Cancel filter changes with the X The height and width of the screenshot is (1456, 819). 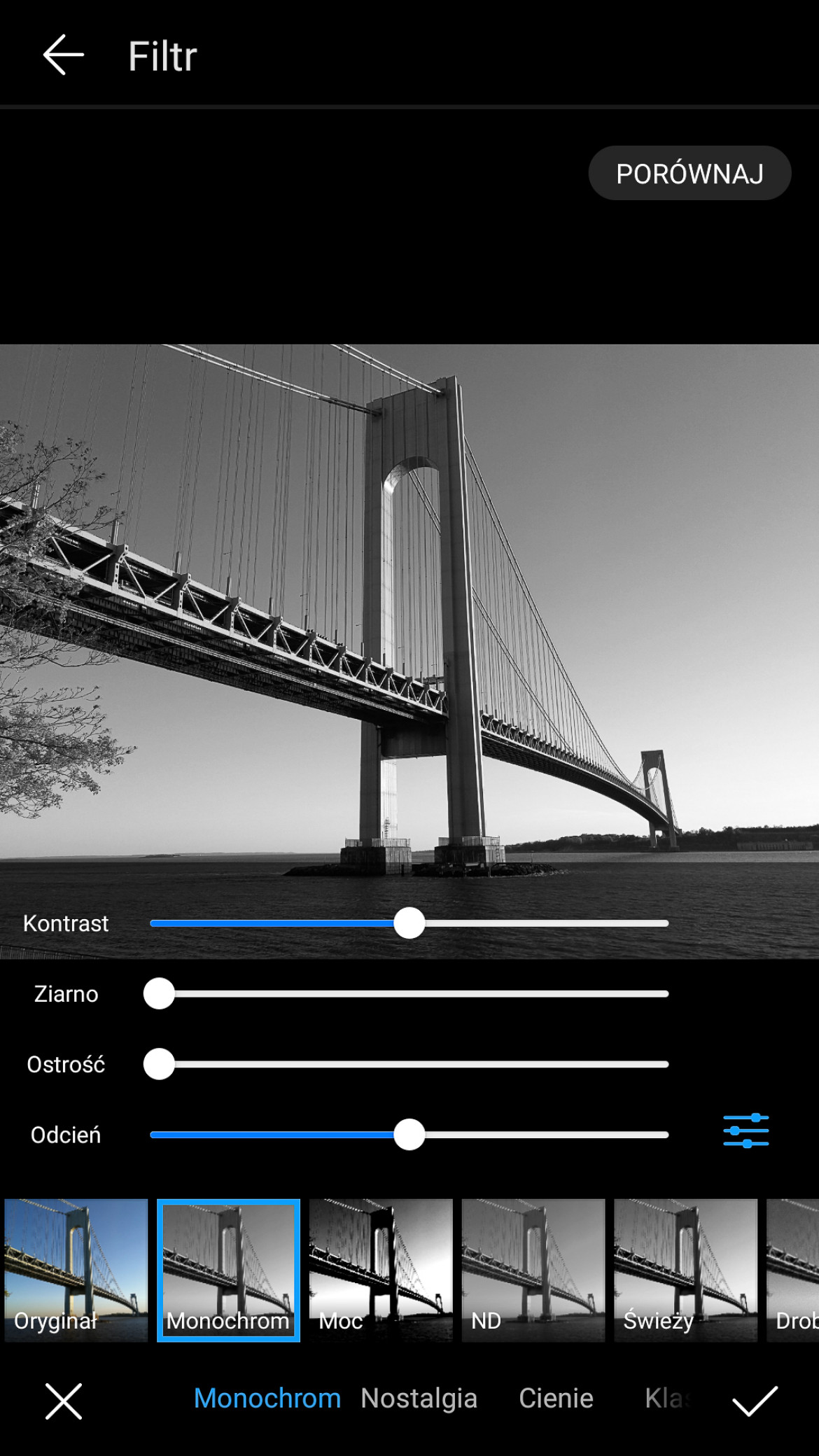pyautogui.click(x=64, y=1401)
